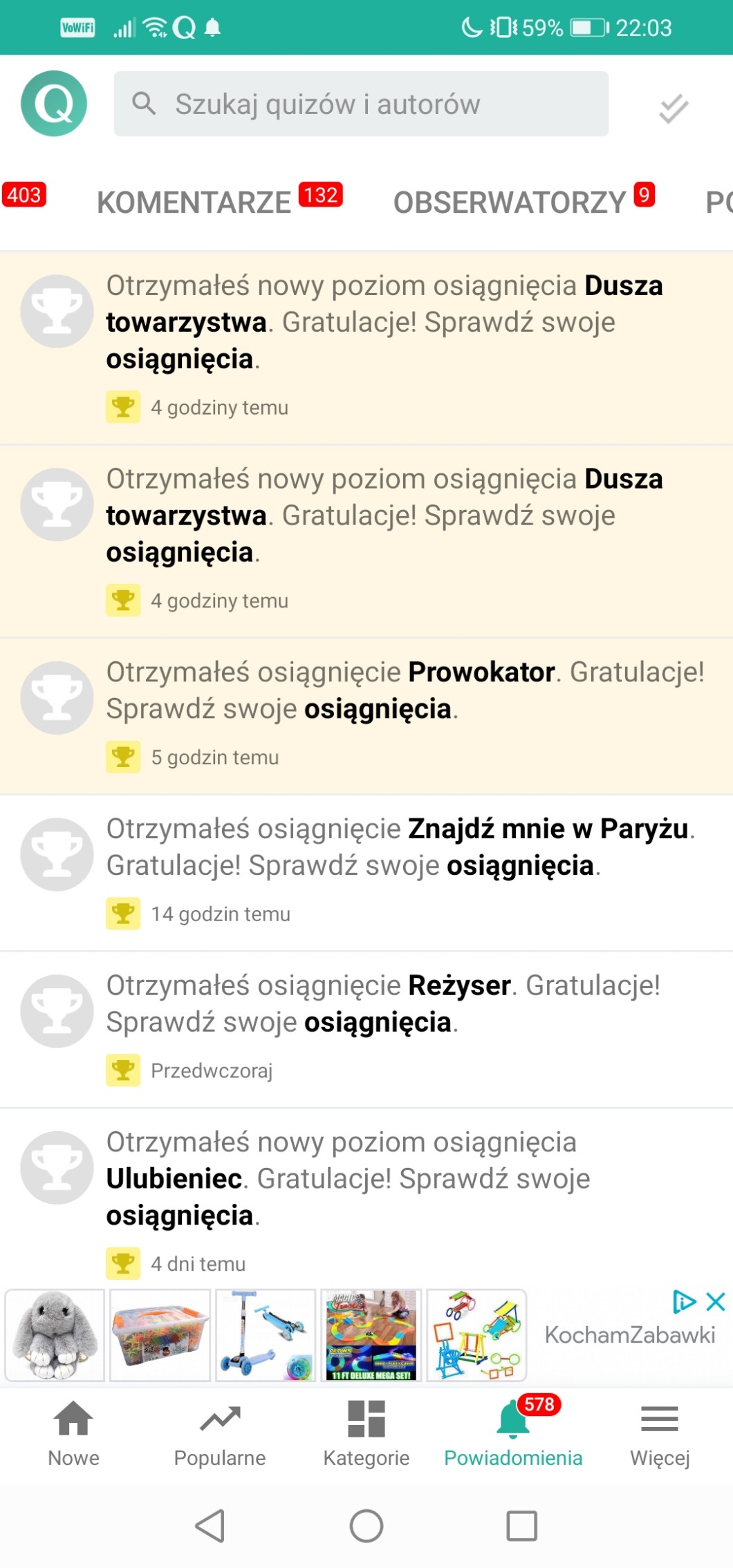
Task: Open the Więcej menu
Action: tap(660, 1433)
